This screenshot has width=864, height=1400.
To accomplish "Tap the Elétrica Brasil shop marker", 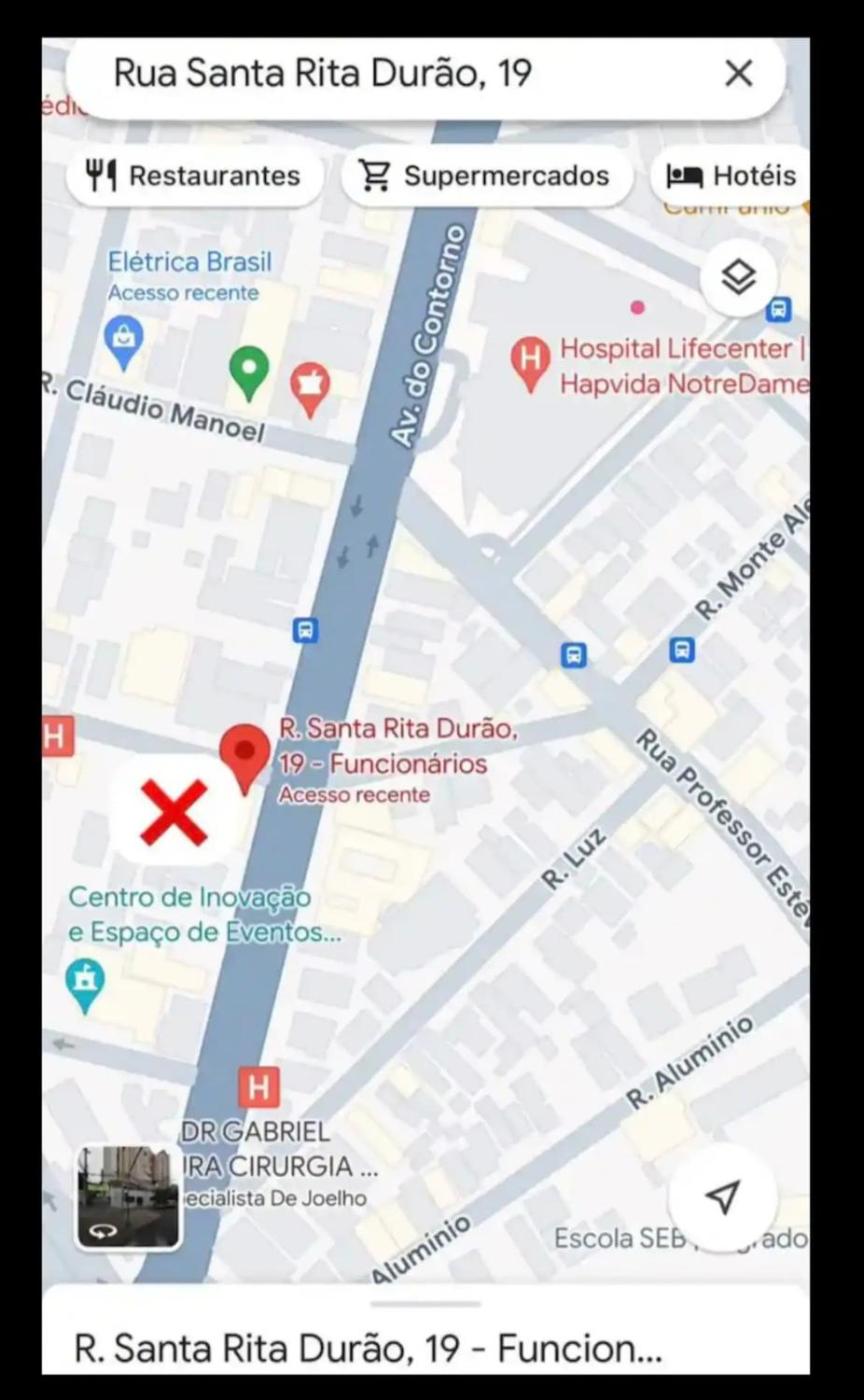I will click(x=124, y=340).
